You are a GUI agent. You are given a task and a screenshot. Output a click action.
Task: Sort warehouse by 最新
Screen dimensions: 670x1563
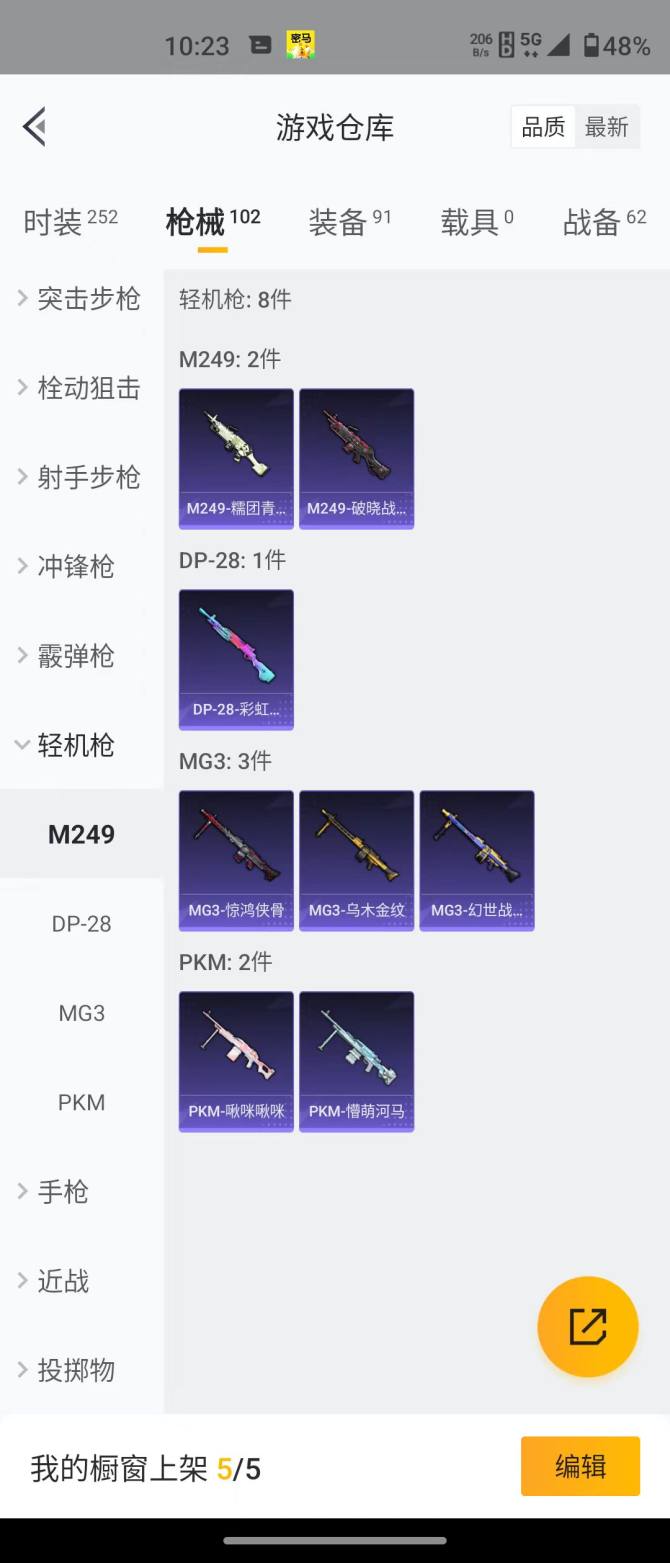pyautogui.click(x=606, y=127)
